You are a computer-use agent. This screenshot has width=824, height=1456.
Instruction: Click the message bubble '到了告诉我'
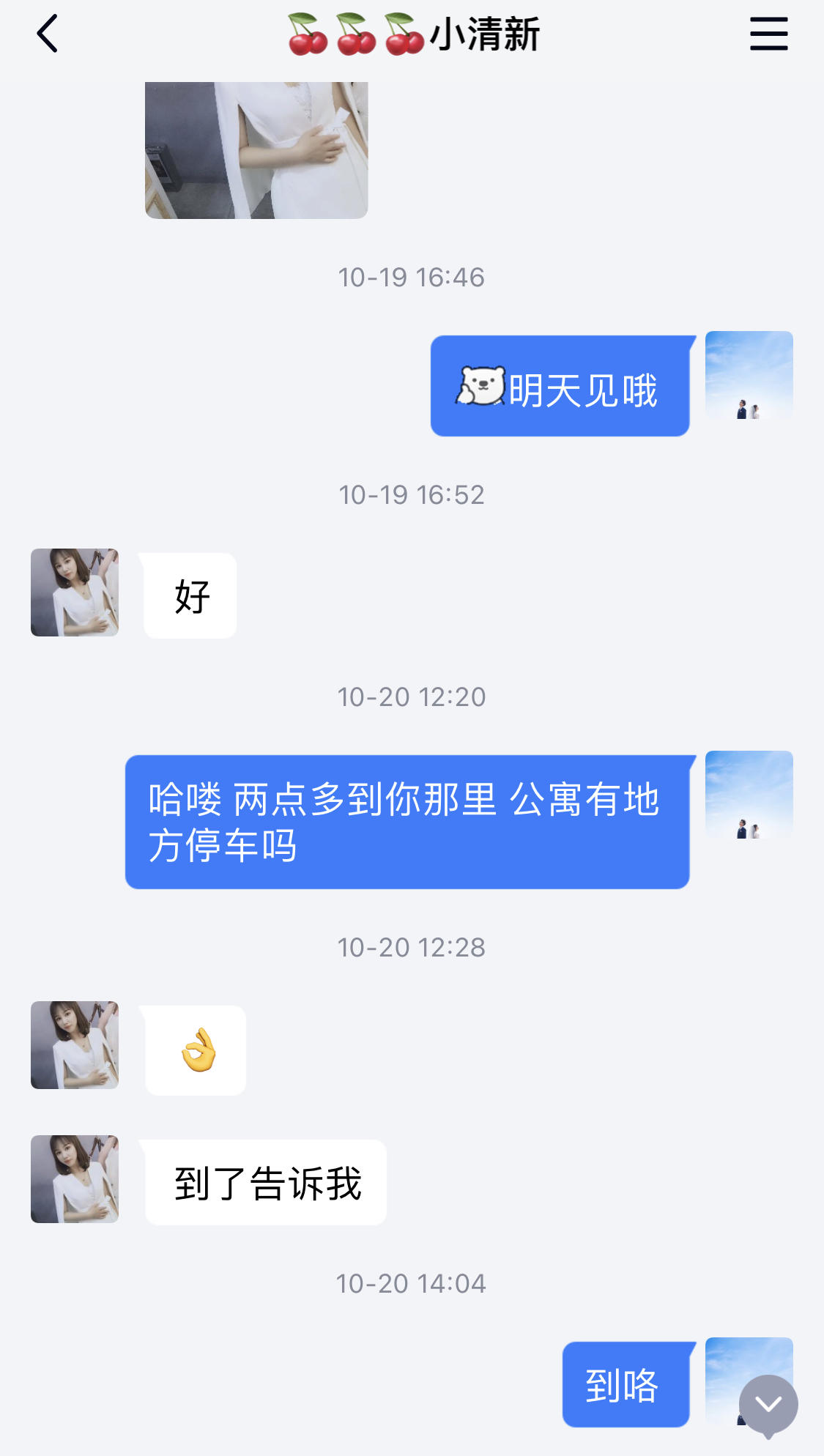point(266,1181)
